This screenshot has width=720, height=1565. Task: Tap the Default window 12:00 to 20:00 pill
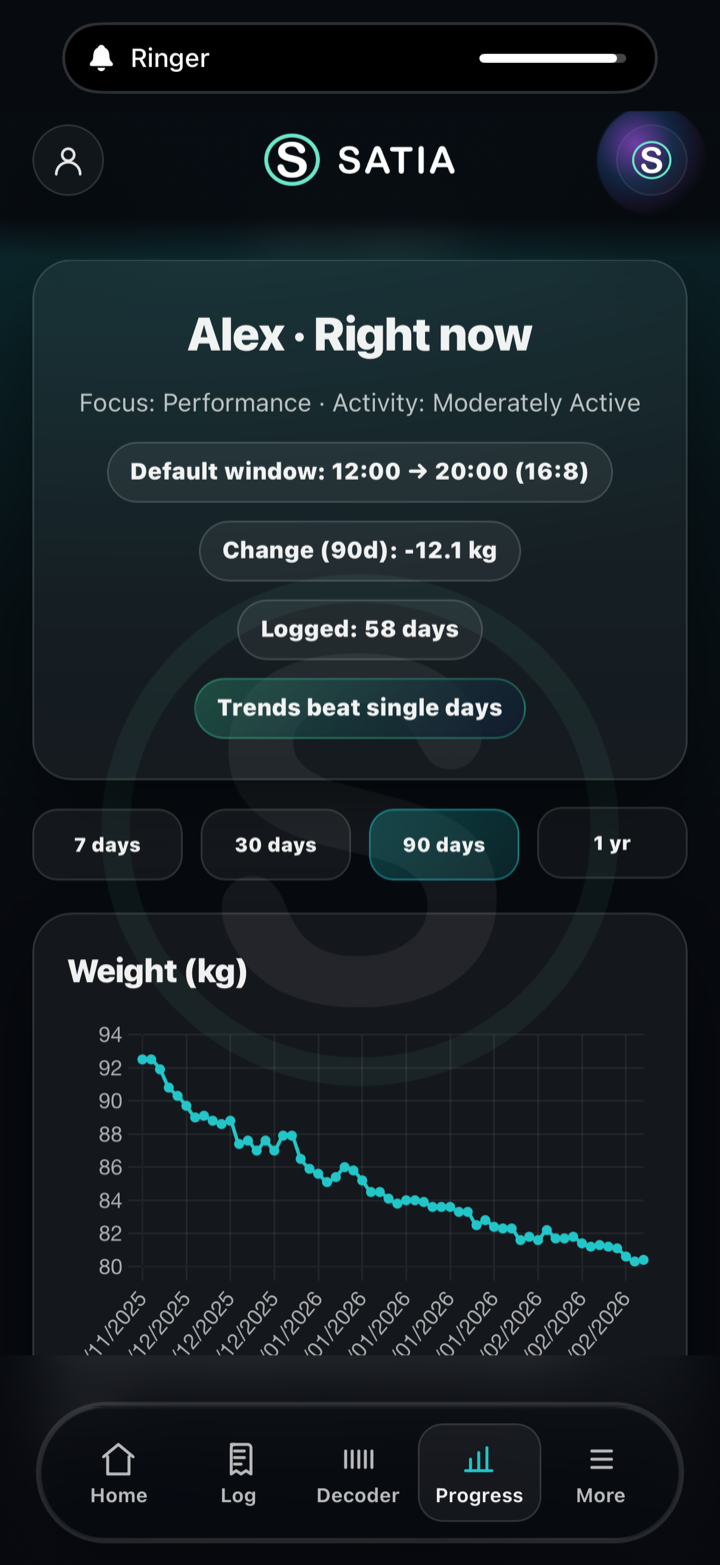pyautogui.click(x=359, y=471)
